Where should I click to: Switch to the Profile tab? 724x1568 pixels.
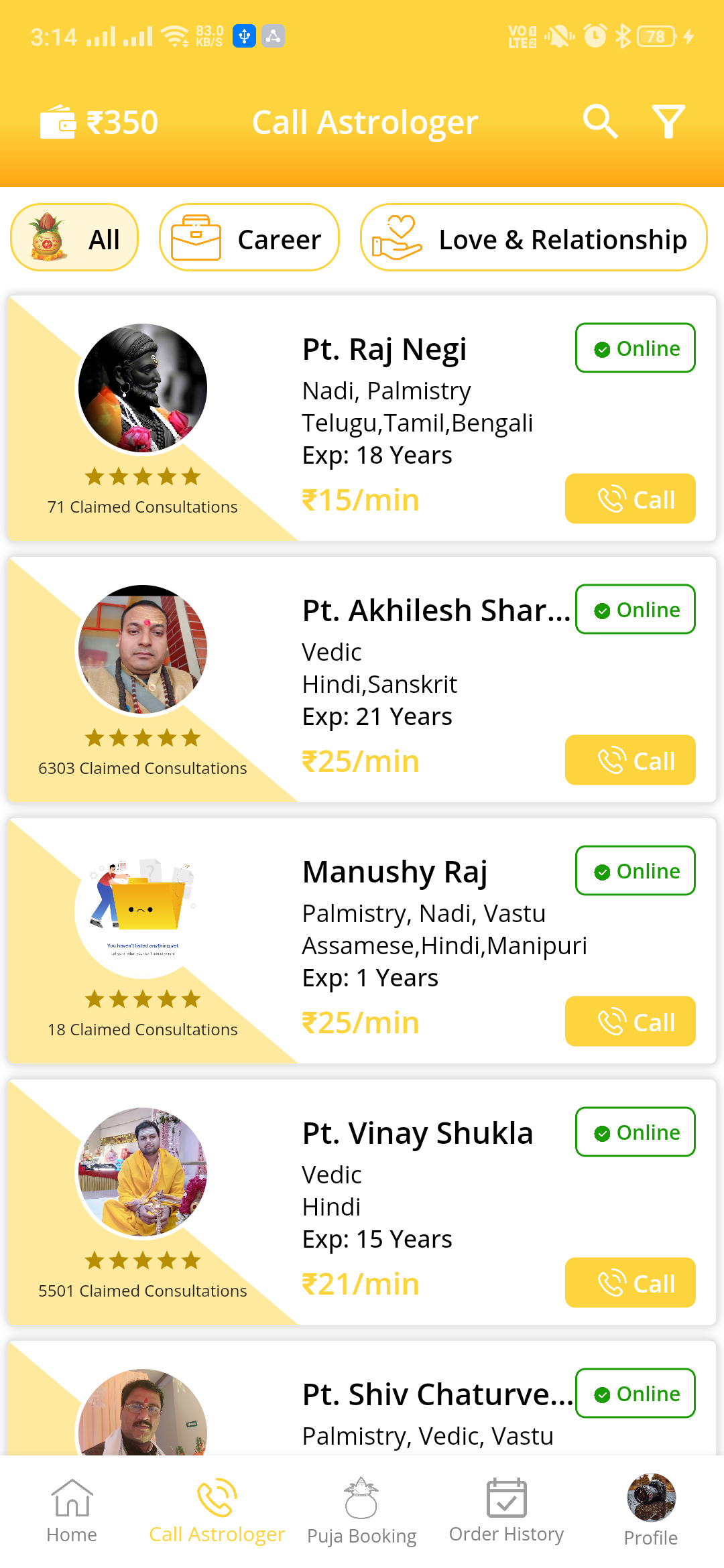click(x=650, y=1511)
